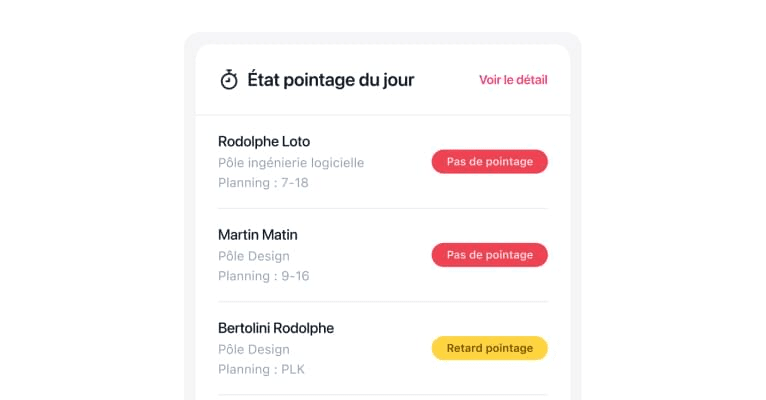The height and width of the screenshot is (400, 766).
Task: Open the Voir le détail link
Action: 512,80
